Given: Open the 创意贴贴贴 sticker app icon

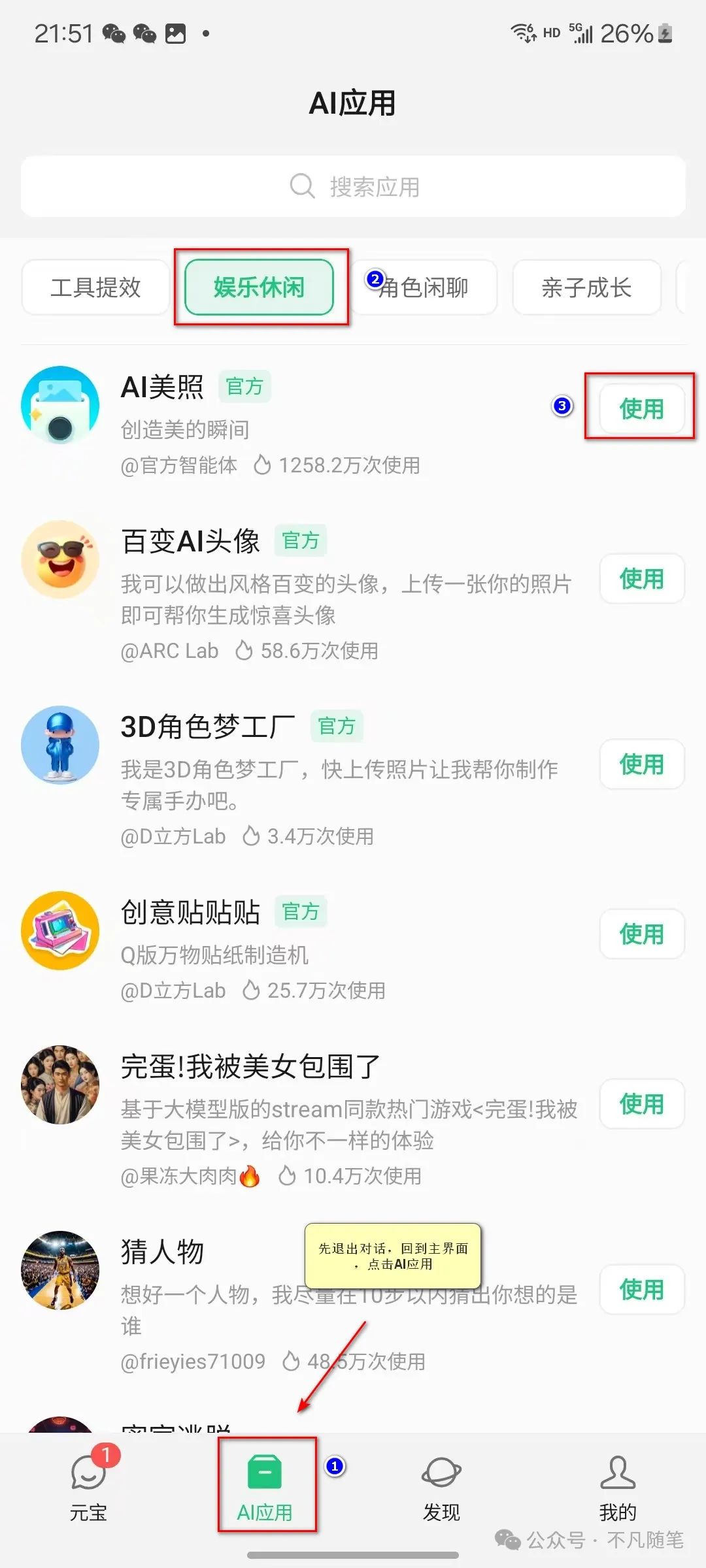Looking at the screenshot, I should pos(60,931).
